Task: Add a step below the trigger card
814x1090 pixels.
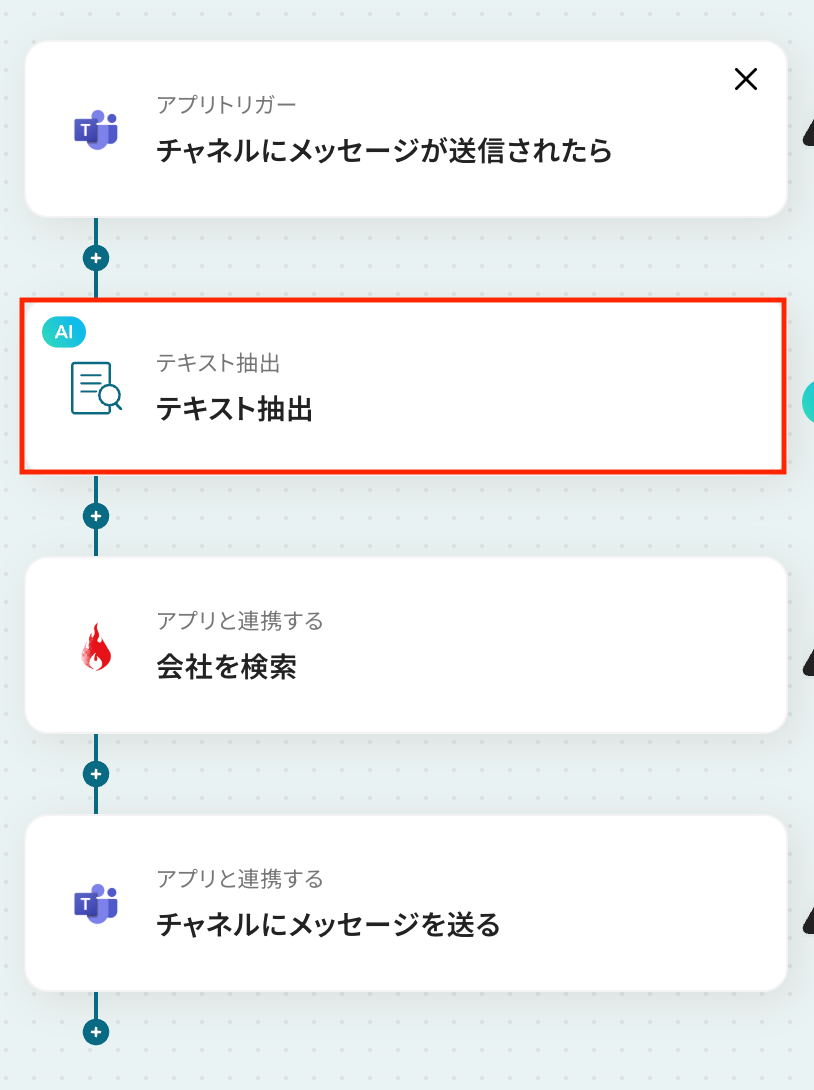Action: click(96, 258)
